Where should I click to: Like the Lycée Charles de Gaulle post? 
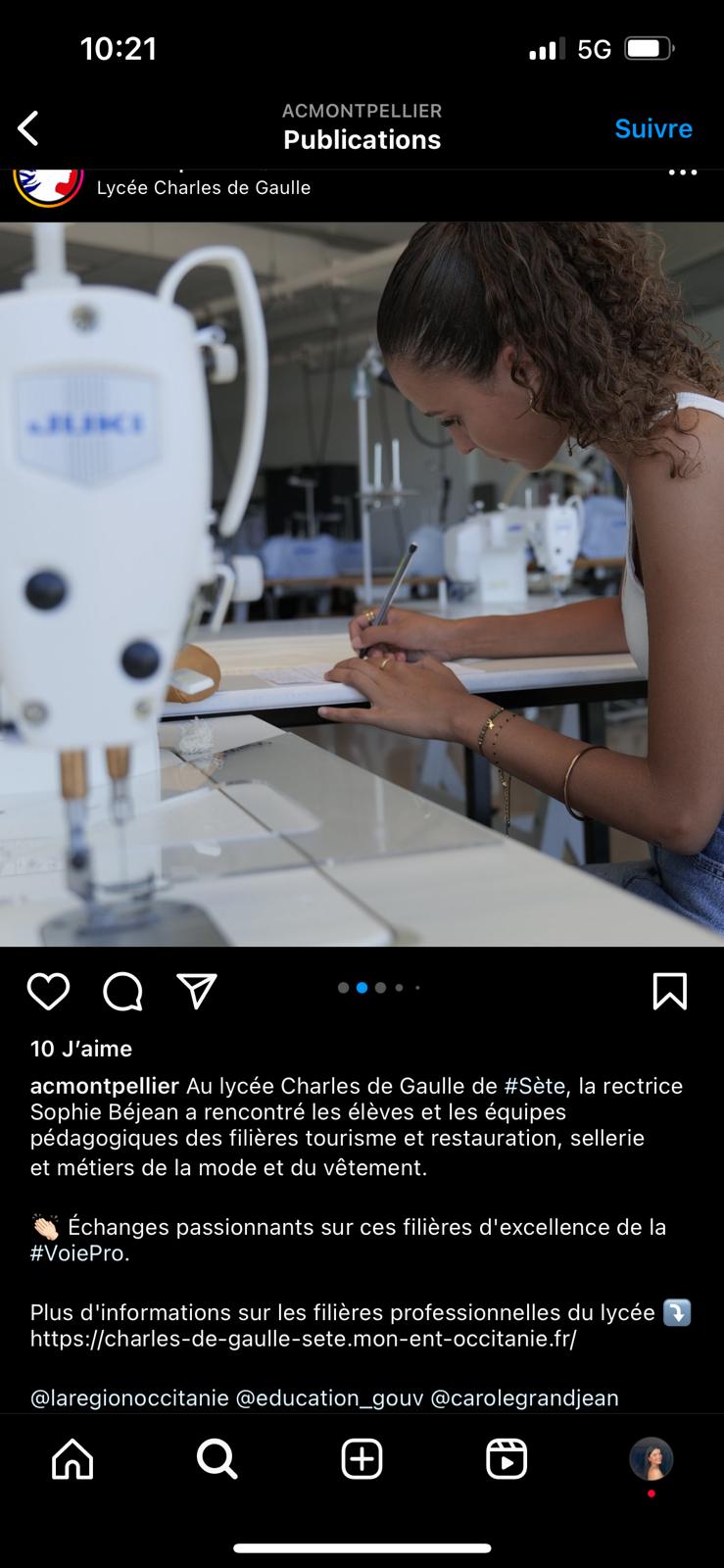(x=48, y=992)
